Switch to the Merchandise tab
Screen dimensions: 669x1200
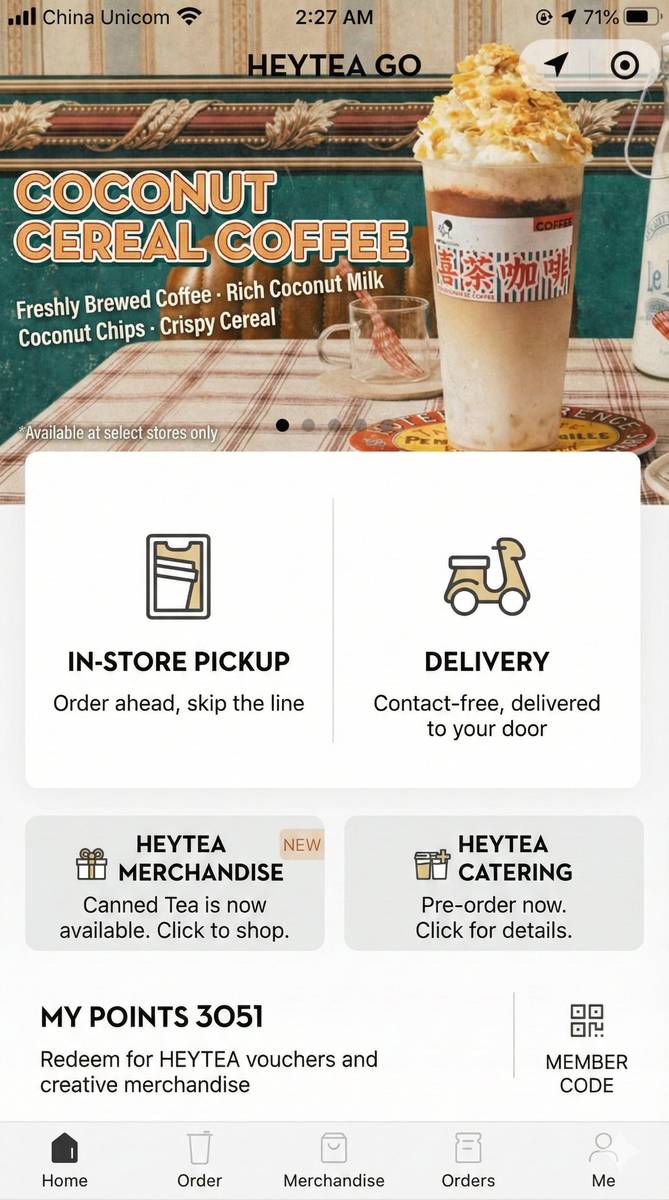point(334,1160)
